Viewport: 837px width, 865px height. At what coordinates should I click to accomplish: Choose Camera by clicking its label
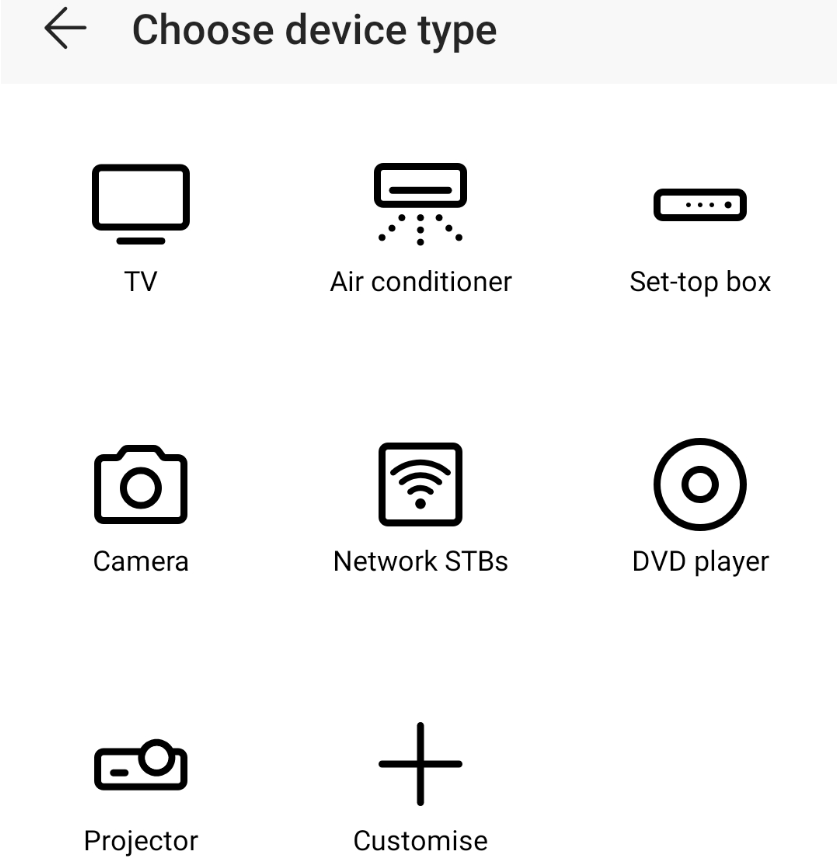(140, 561)
